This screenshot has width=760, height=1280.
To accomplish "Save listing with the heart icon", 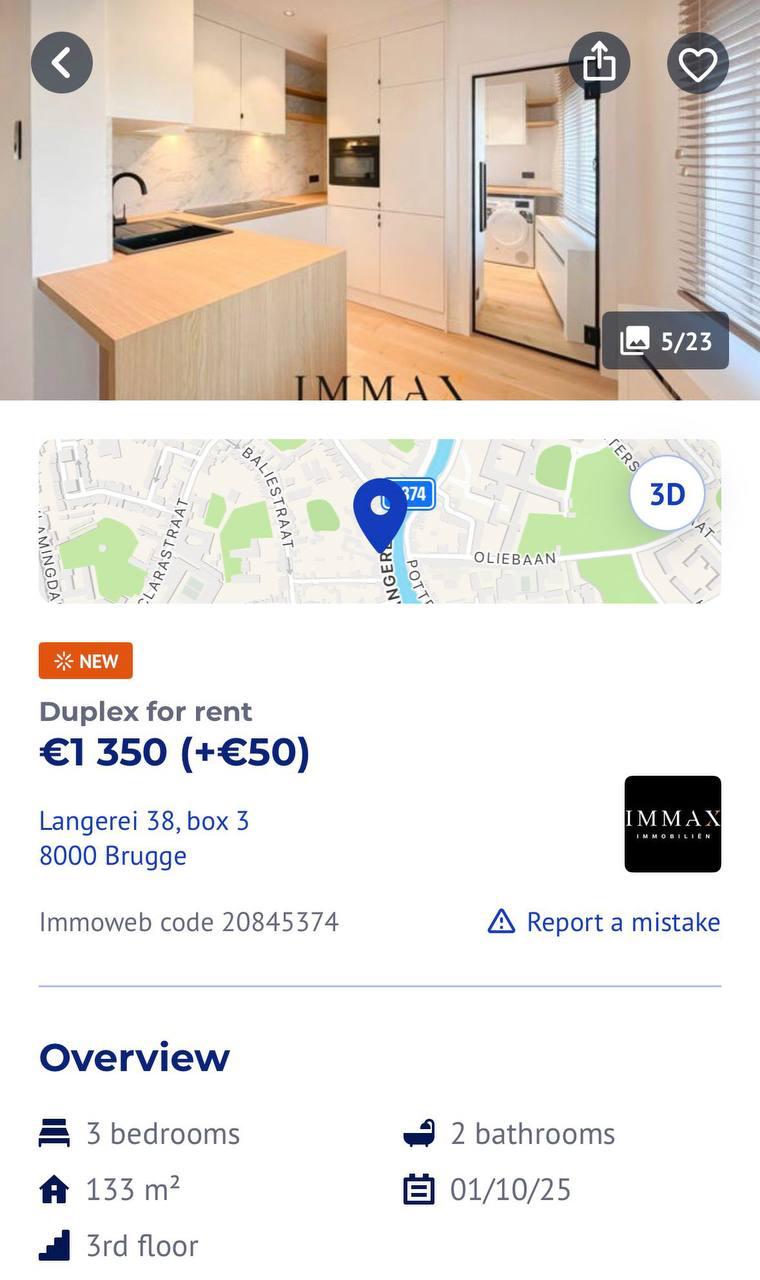I will point(698,63).
